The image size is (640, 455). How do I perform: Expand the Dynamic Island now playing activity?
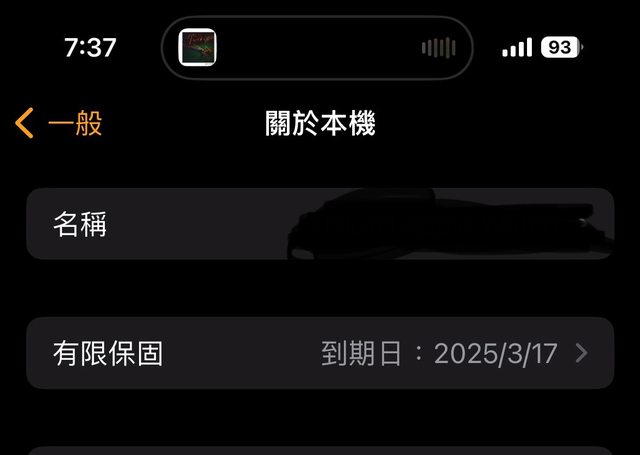click(x=316, y=47)
